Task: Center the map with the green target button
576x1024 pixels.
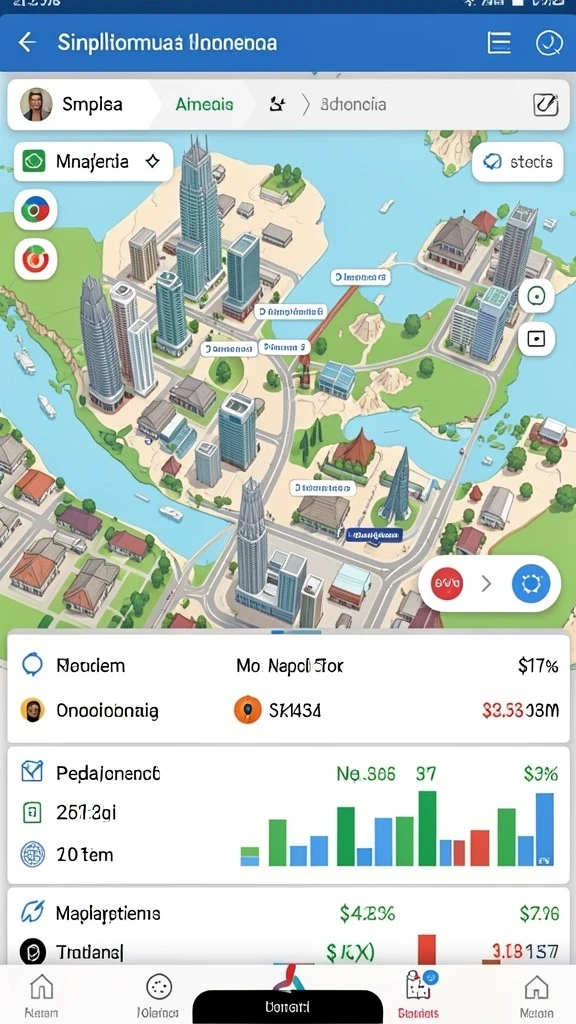Action: (x=536, y=296)
